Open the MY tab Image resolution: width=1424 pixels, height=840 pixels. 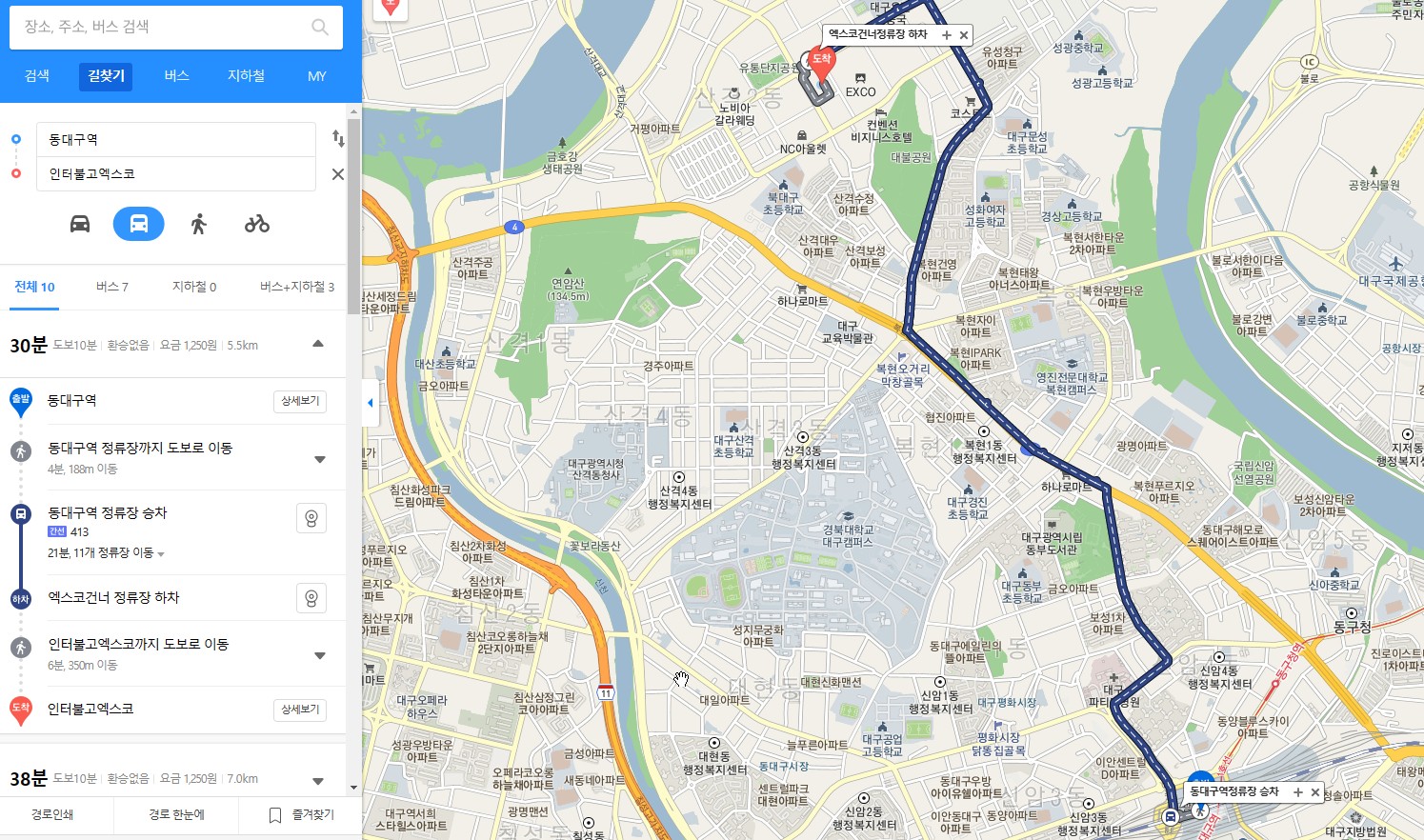click(316, 76)
